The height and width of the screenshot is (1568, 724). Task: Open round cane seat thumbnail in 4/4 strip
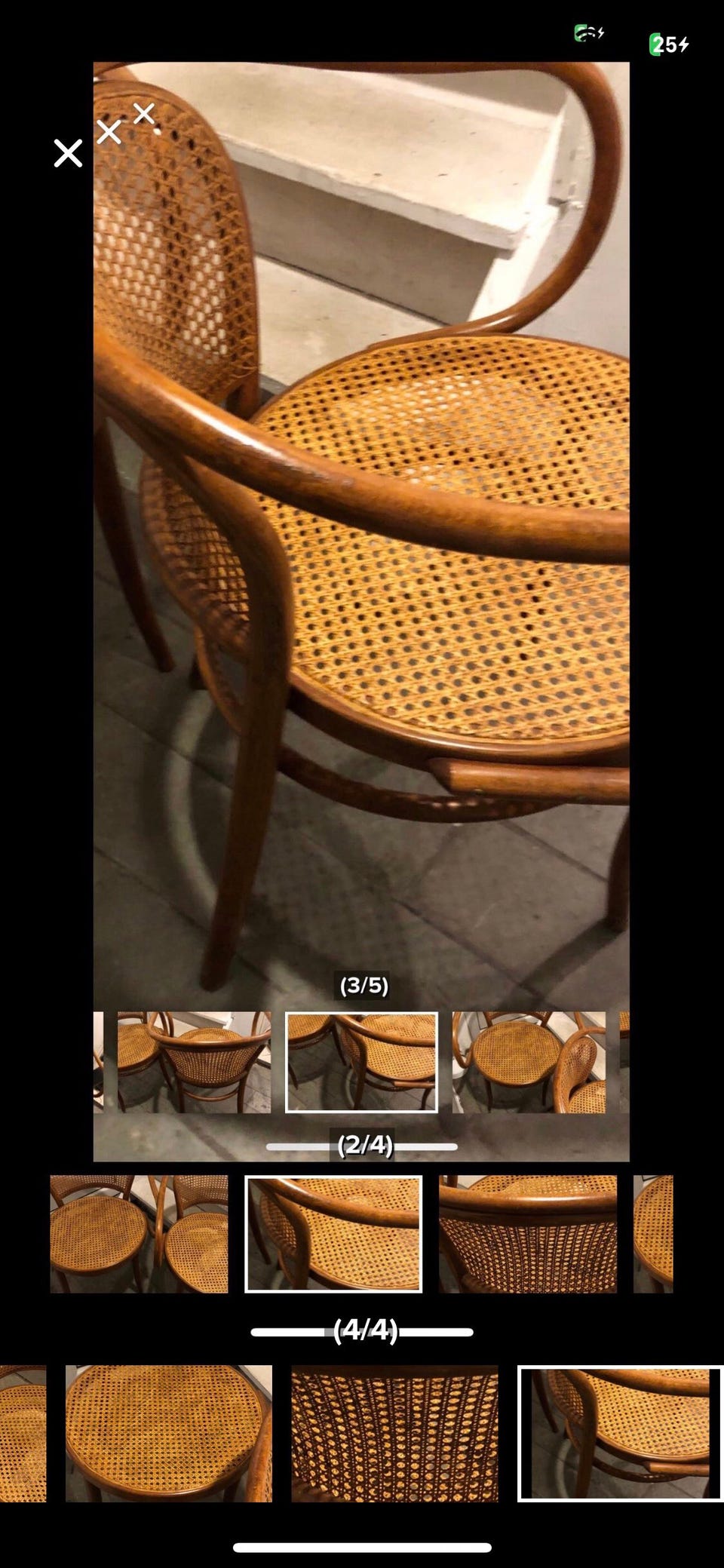coord(169,1433)
